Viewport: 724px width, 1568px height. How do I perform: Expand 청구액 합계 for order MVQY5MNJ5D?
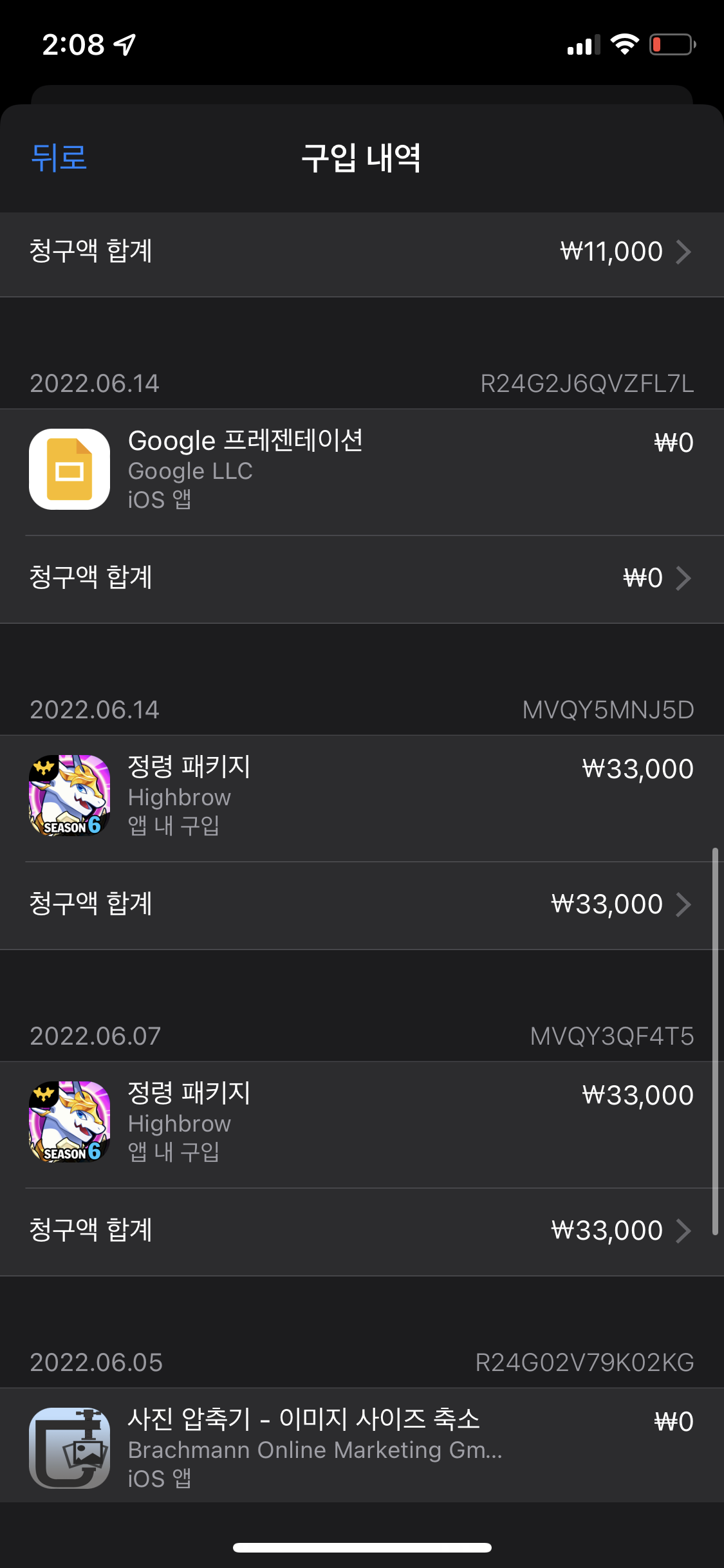[x=362, y=904]
